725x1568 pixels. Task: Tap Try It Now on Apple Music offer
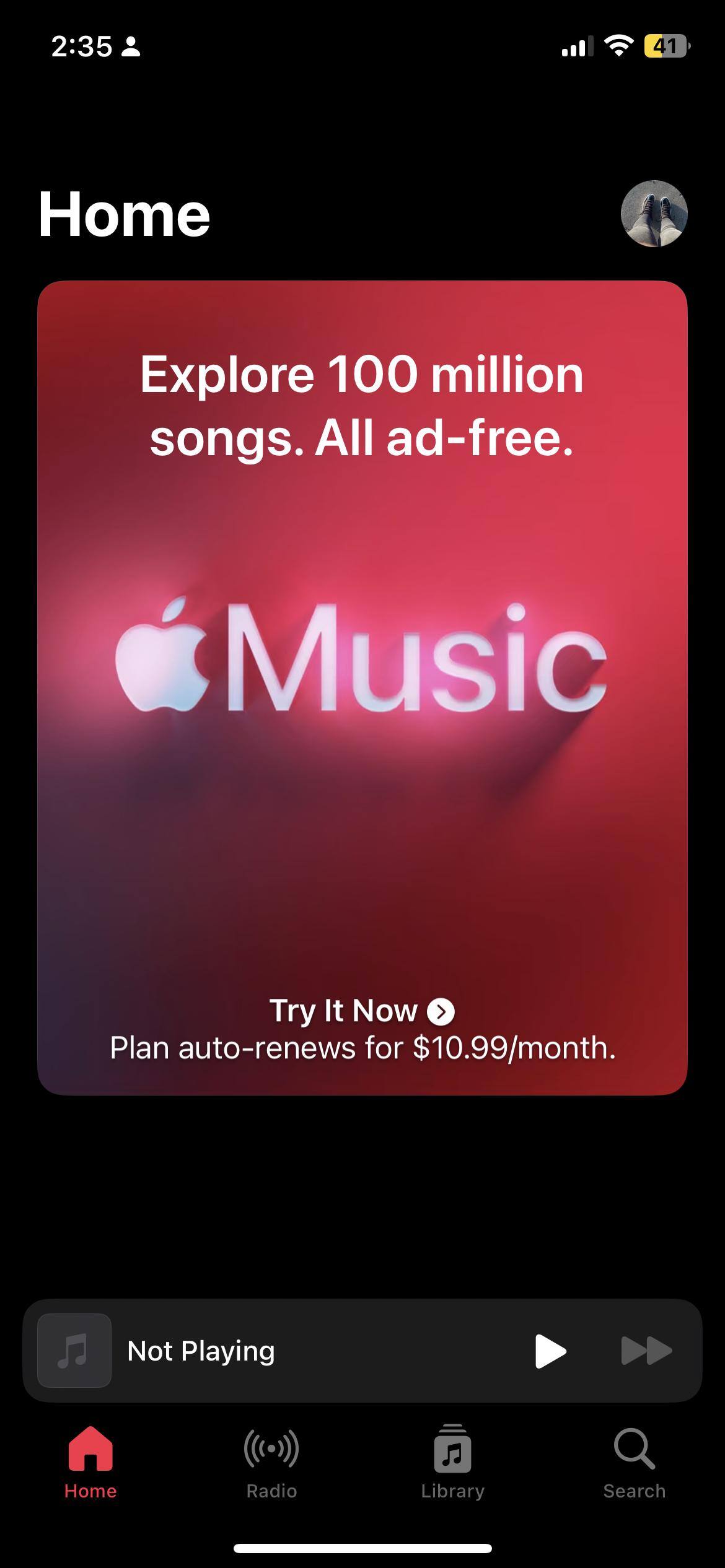click(362, 1011)
